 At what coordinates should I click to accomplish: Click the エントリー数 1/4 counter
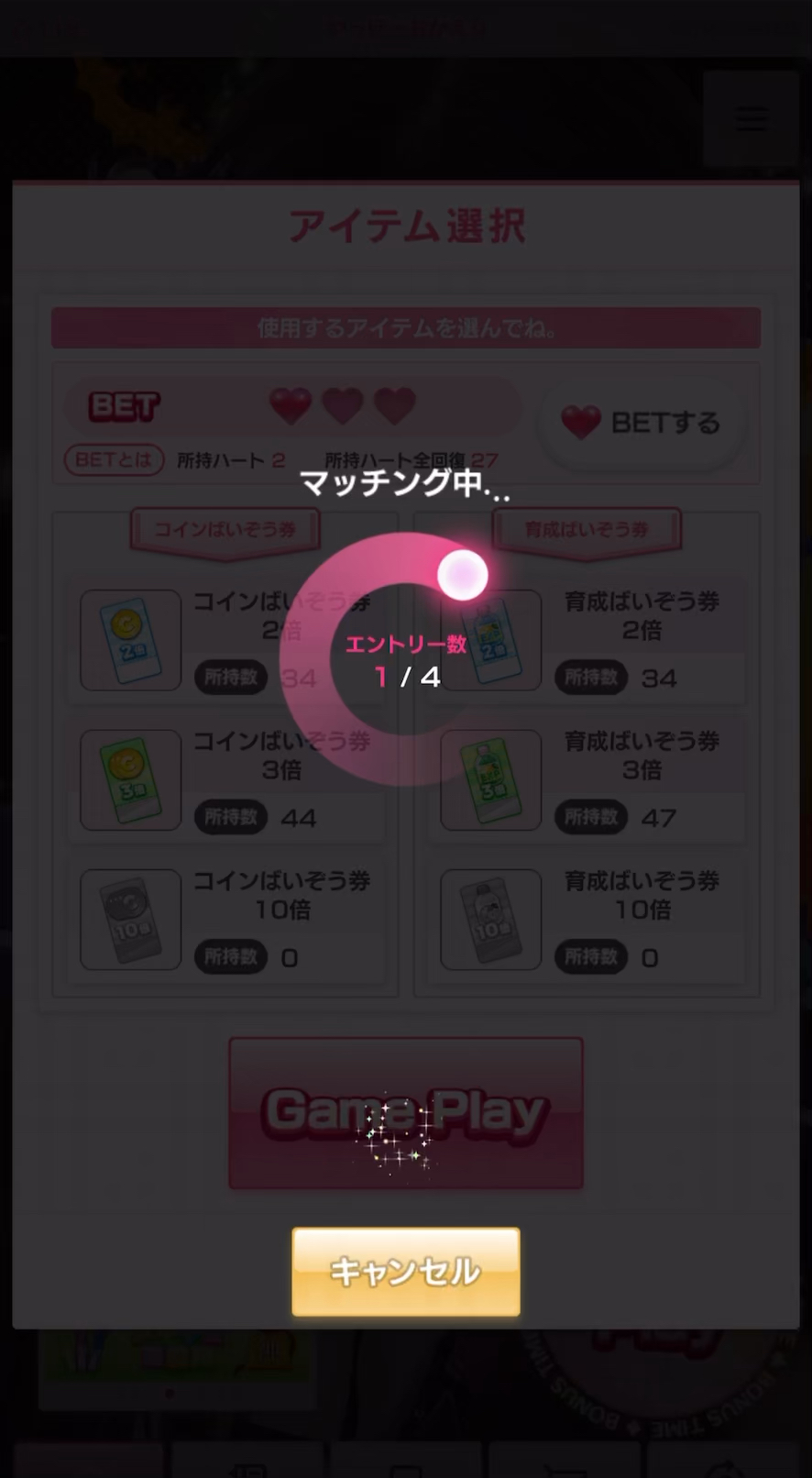[x=406, y=660]
